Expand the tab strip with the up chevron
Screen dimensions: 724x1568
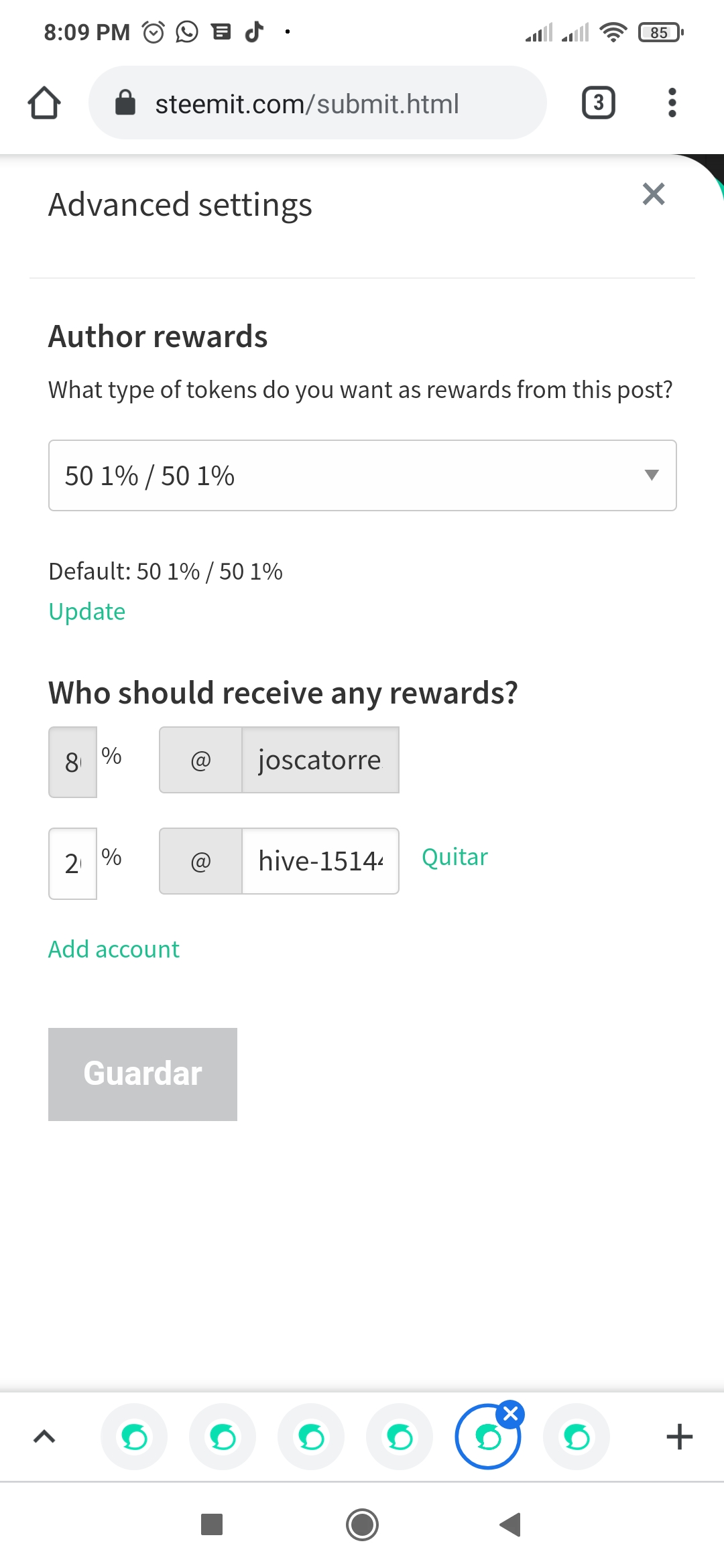click(44, 1437)
